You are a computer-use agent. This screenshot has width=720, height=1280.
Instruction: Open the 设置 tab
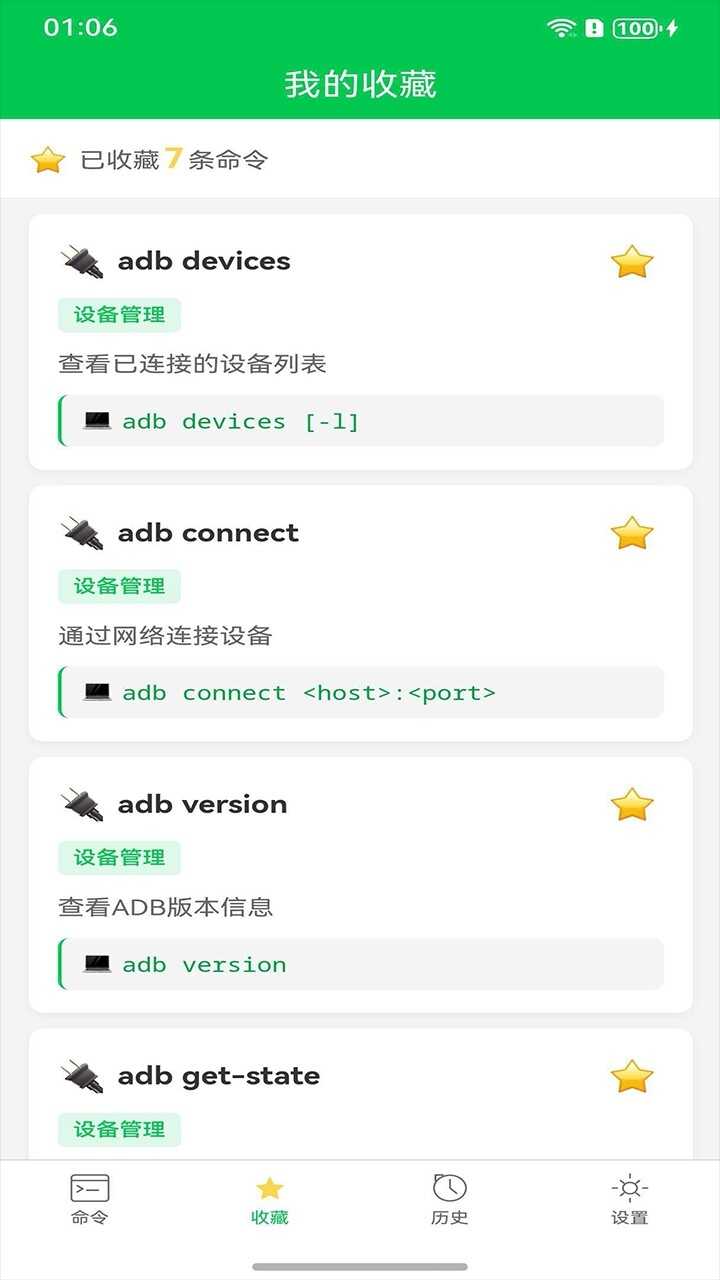630,1200
